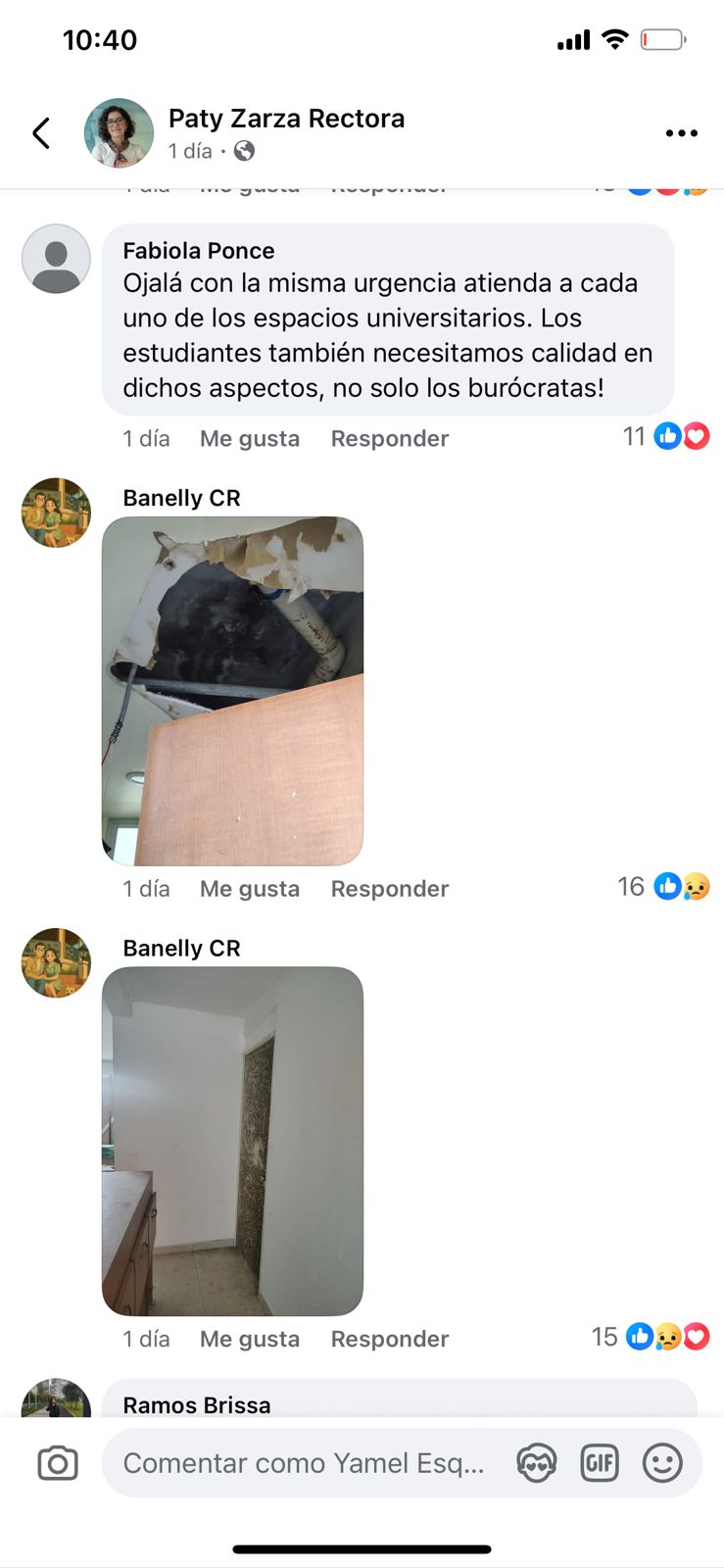This screenshot has width=724, height=1568.
Task: Open the avatar sticker picker
Action: tap(536, 1463)
